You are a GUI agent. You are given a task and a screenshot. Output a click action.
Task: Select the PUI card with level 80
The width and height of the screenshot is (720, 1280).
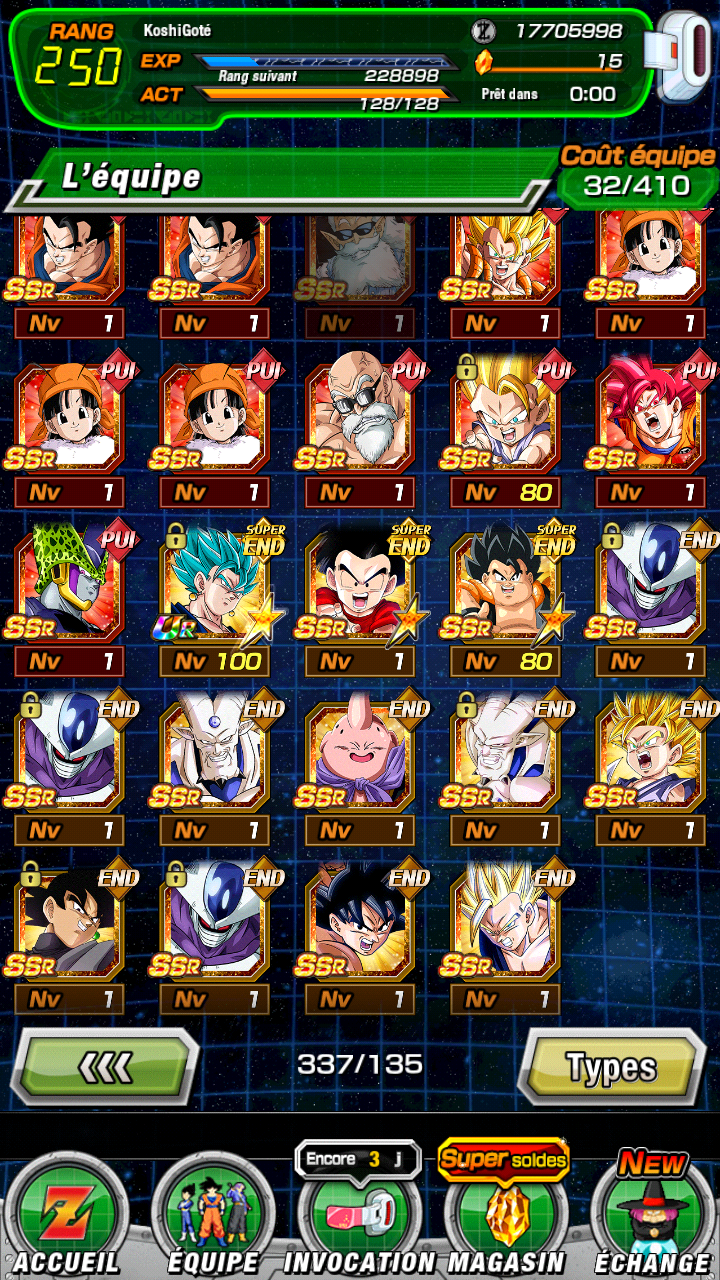click(x=506, y=431)
